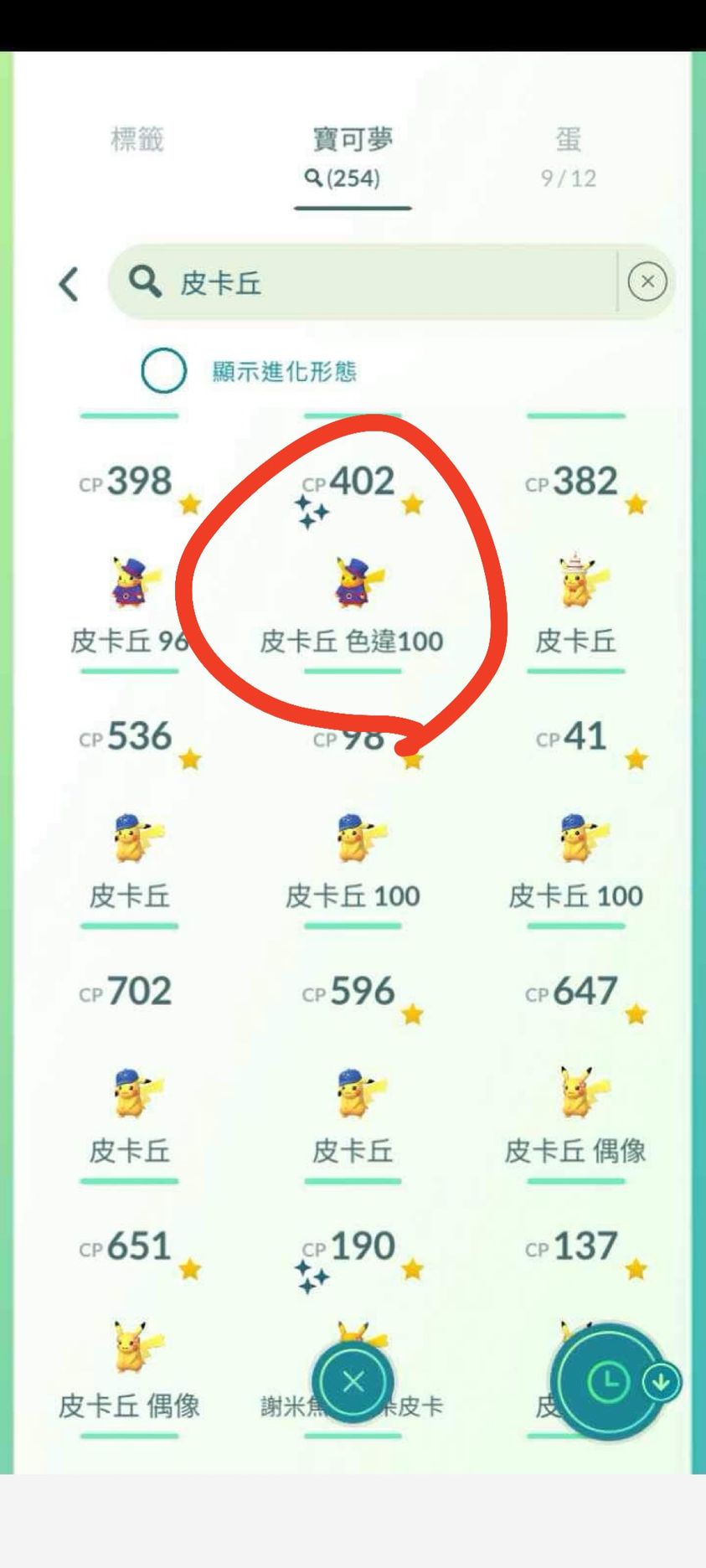The image size is (706, 1568).
Task: Close the Pokémon list with X button
Action: point(353,1381)
